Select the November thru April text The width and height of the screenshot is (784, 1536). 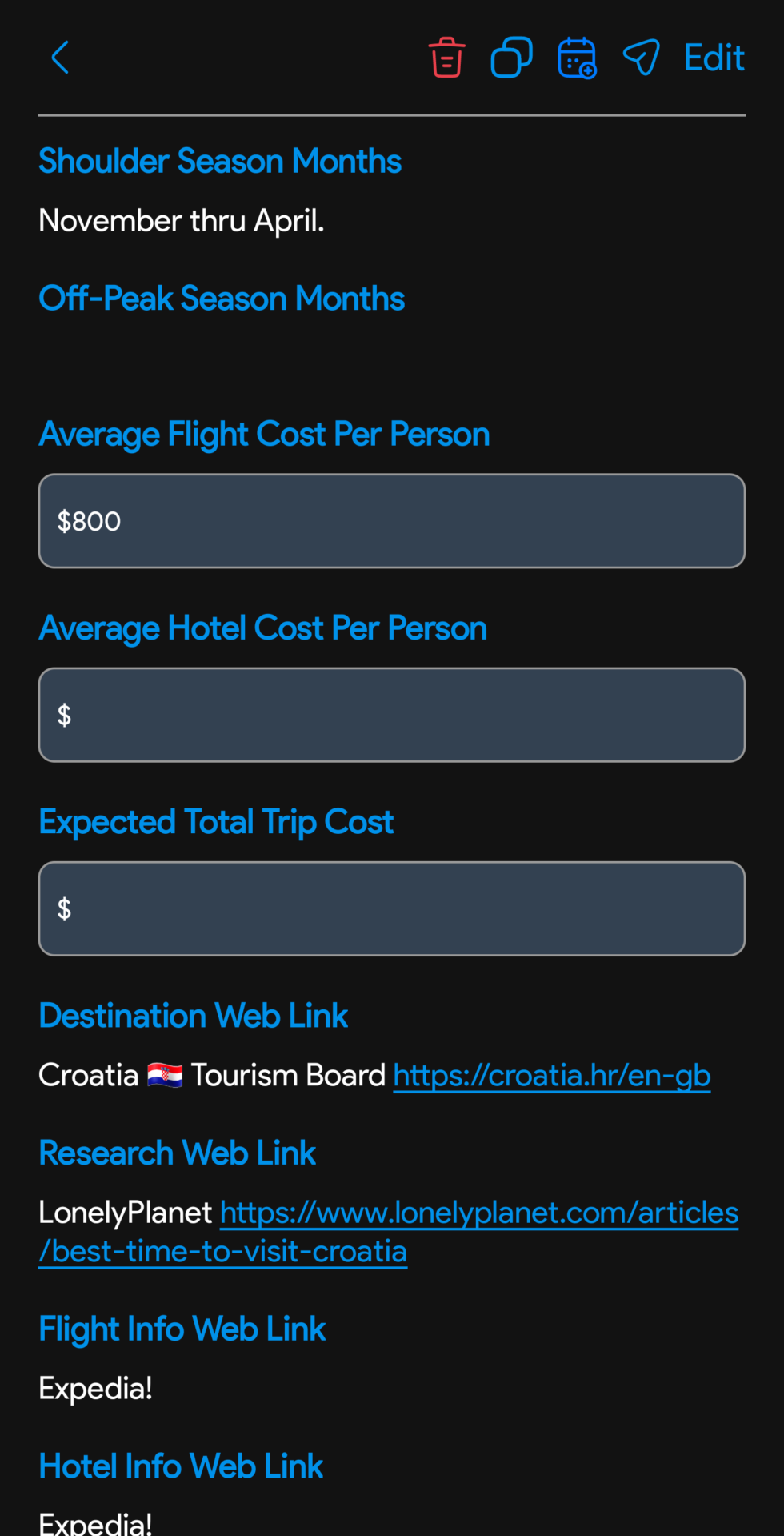coord(181,219)
